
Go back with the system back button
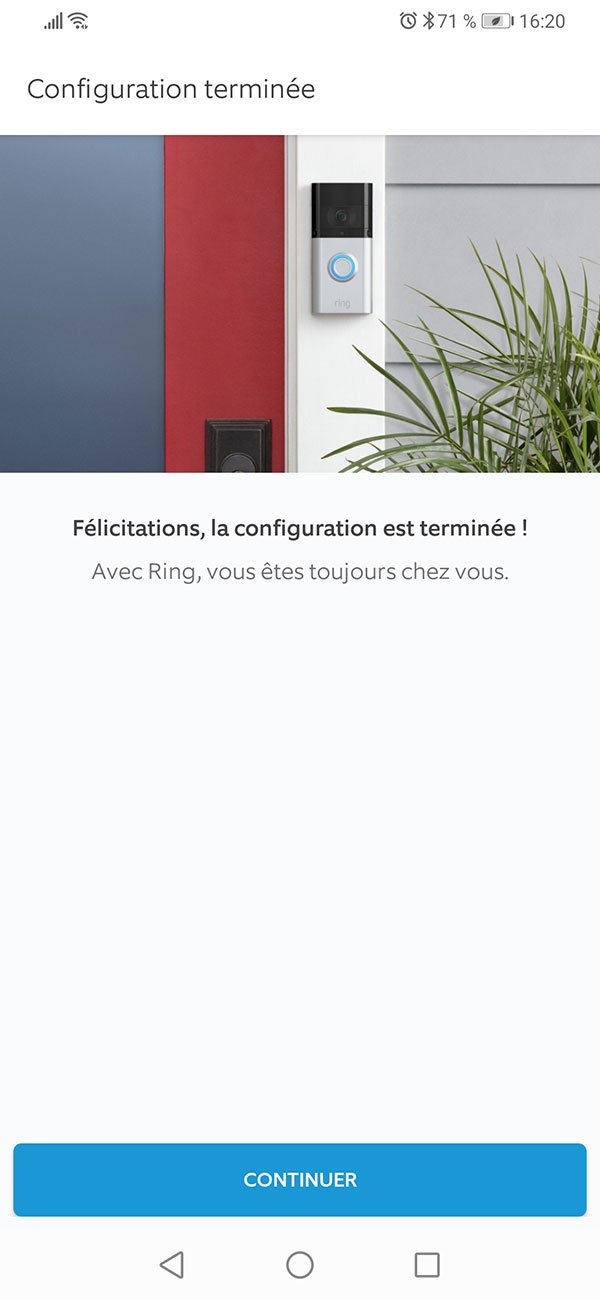(172, 1265)
